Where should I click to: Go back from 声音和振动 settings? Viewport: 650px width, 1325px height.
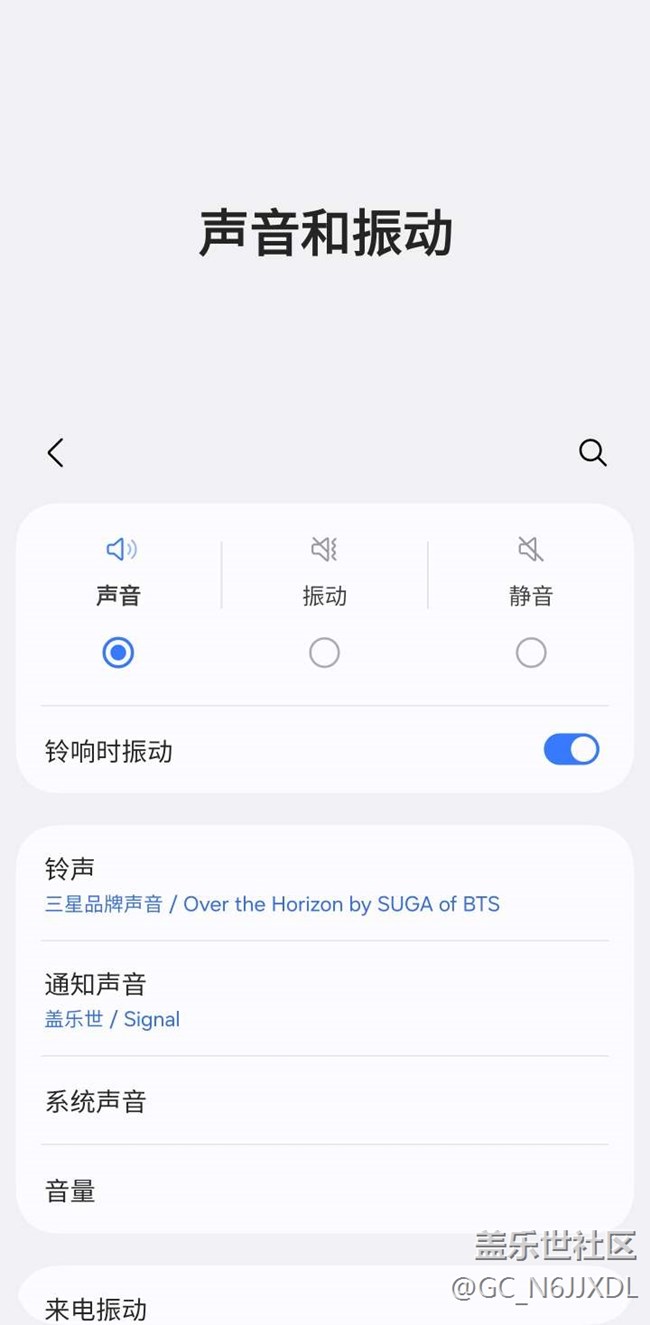(56, 453)
